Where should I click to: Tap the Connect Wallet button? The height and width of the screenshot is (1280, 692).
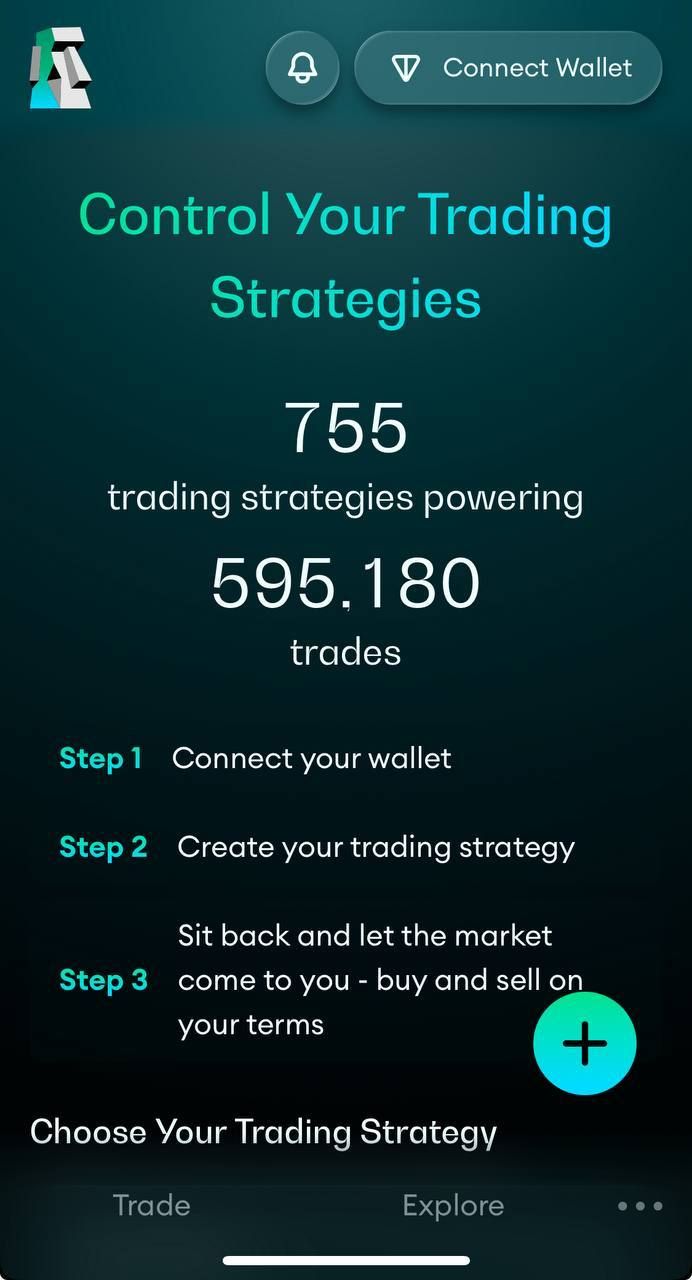(x=508, y=68)
